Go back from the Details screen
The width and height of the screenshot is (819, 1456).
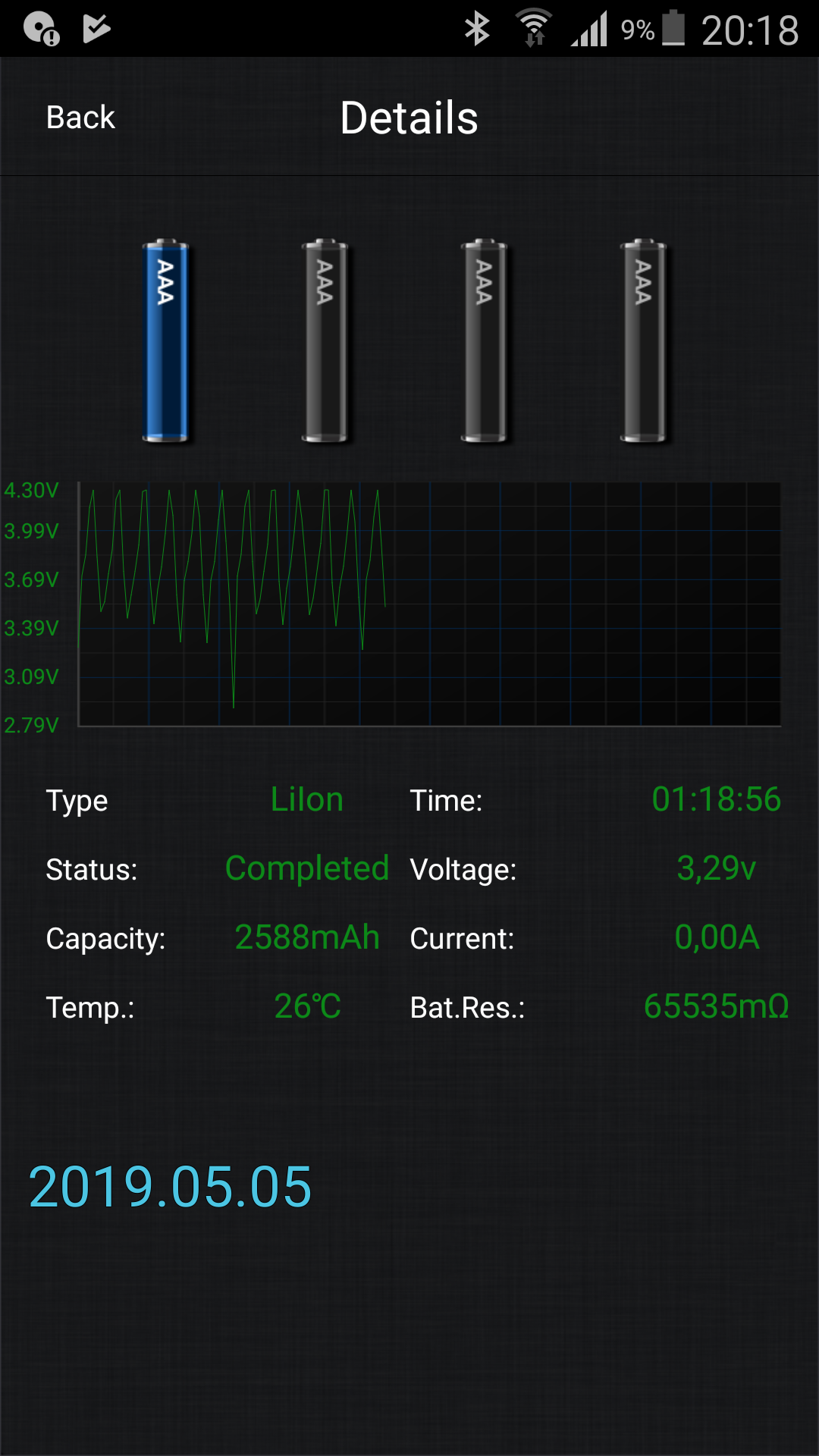click(x=80, y=118)
